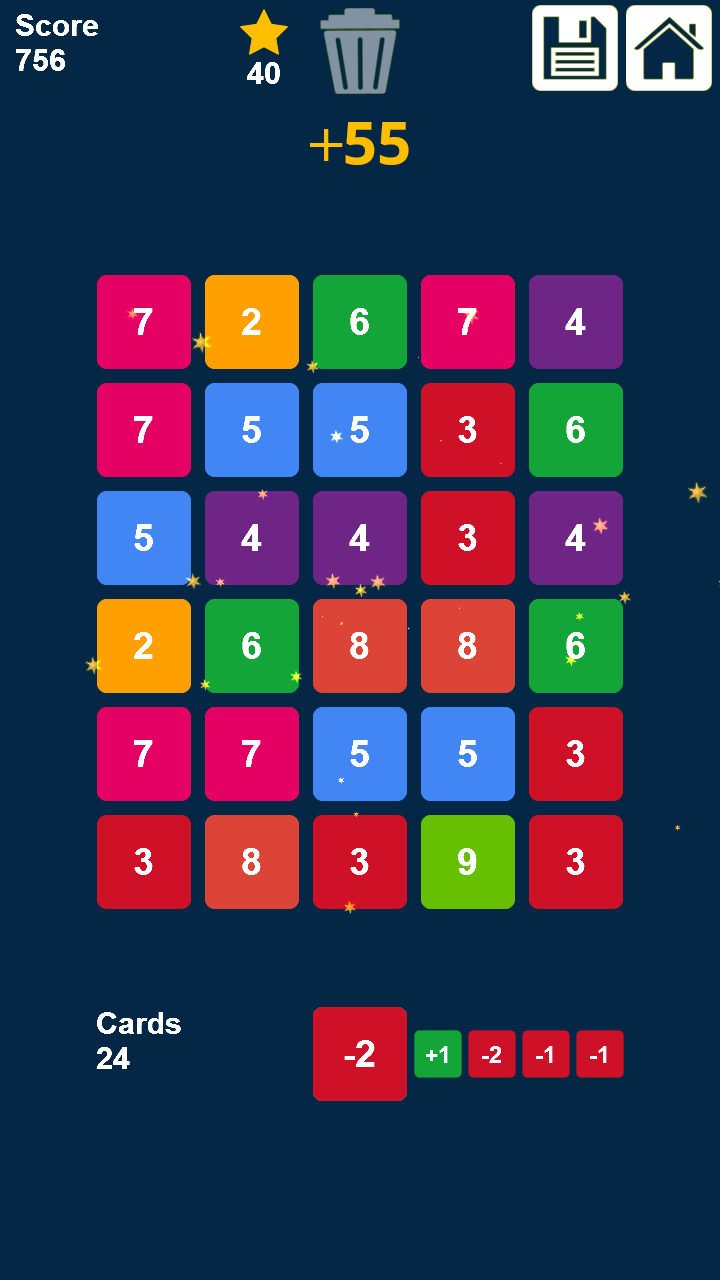Click the pink 7 in top-left corner
Screen dimensions: 720x1280
click(144, 322)
